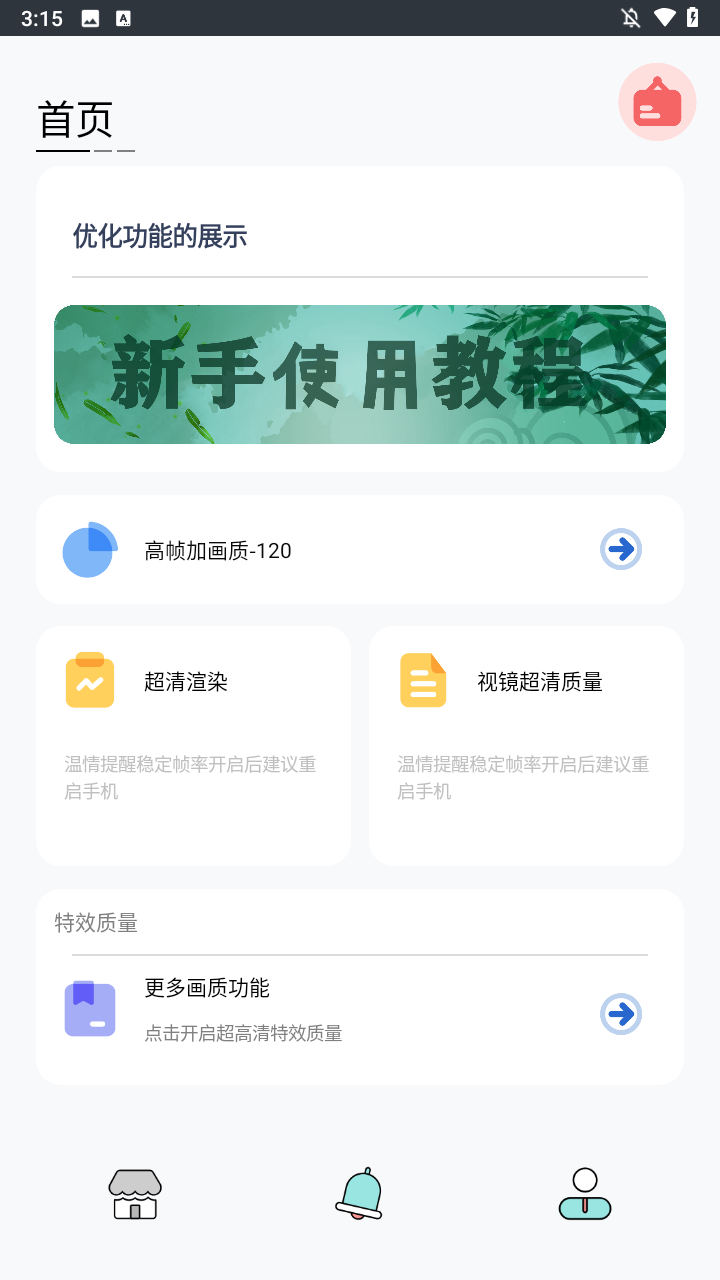Expand 高帧加画质-120 with its arrow button
Viewport: 720px width, 1280px height.
621,548
